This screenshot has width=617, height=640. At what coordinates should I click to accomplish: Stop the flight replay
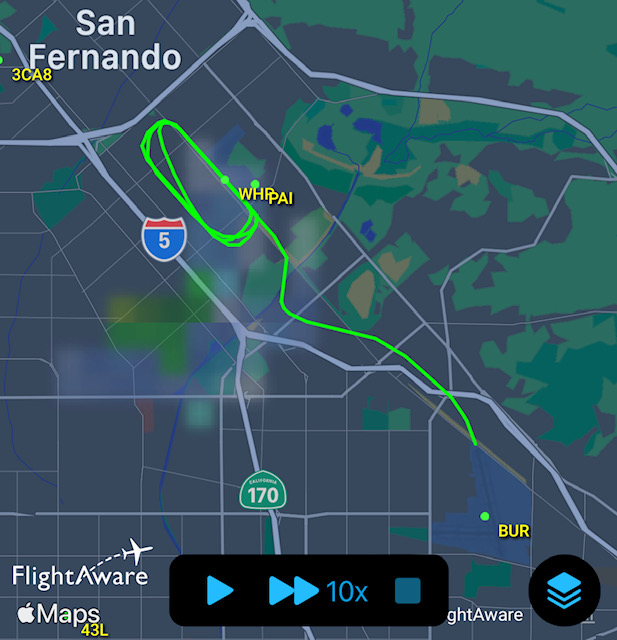tap(408, 591)
